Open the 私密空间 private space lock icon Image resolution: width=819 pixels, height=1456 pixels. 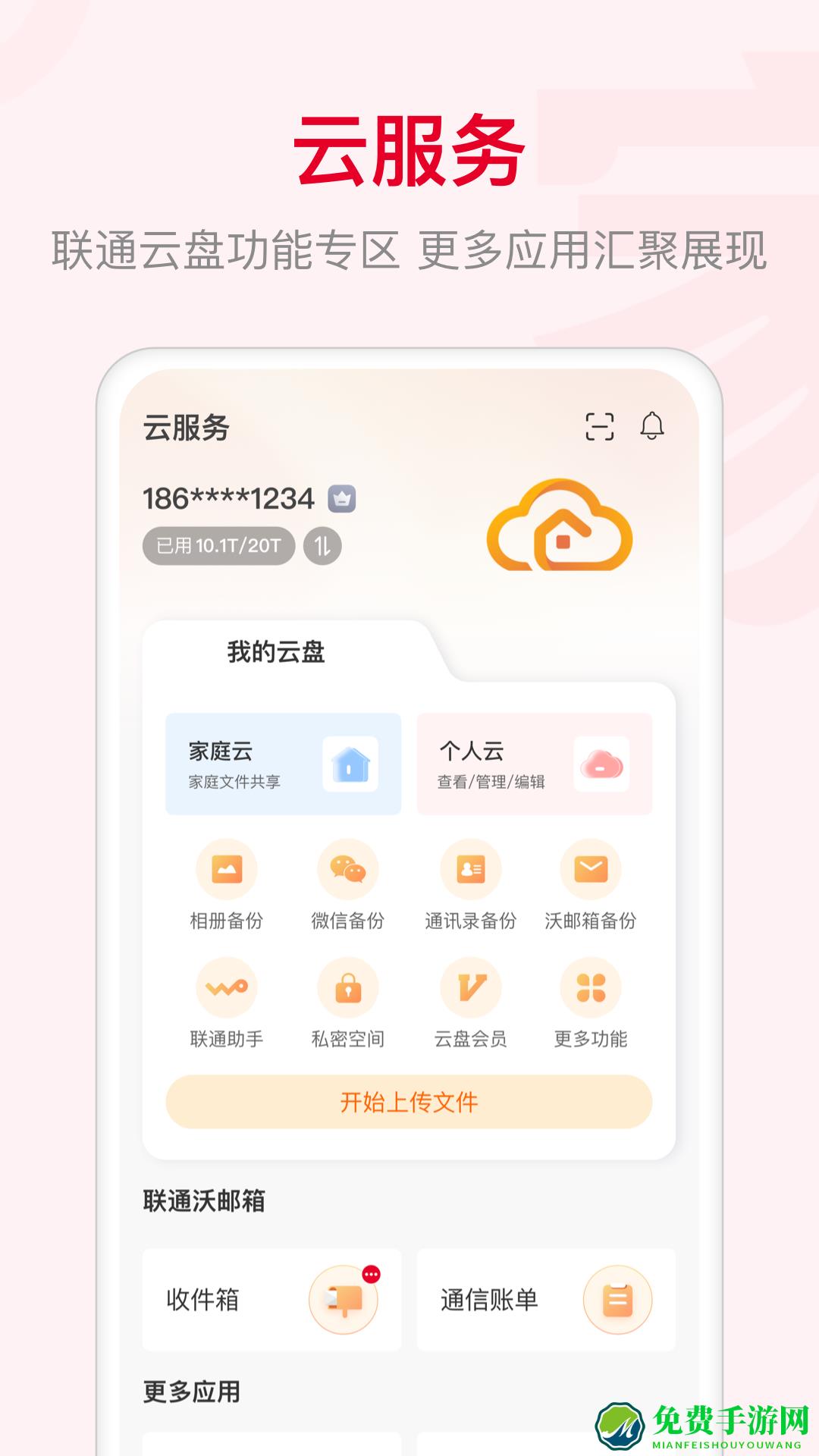pos(347,987)
